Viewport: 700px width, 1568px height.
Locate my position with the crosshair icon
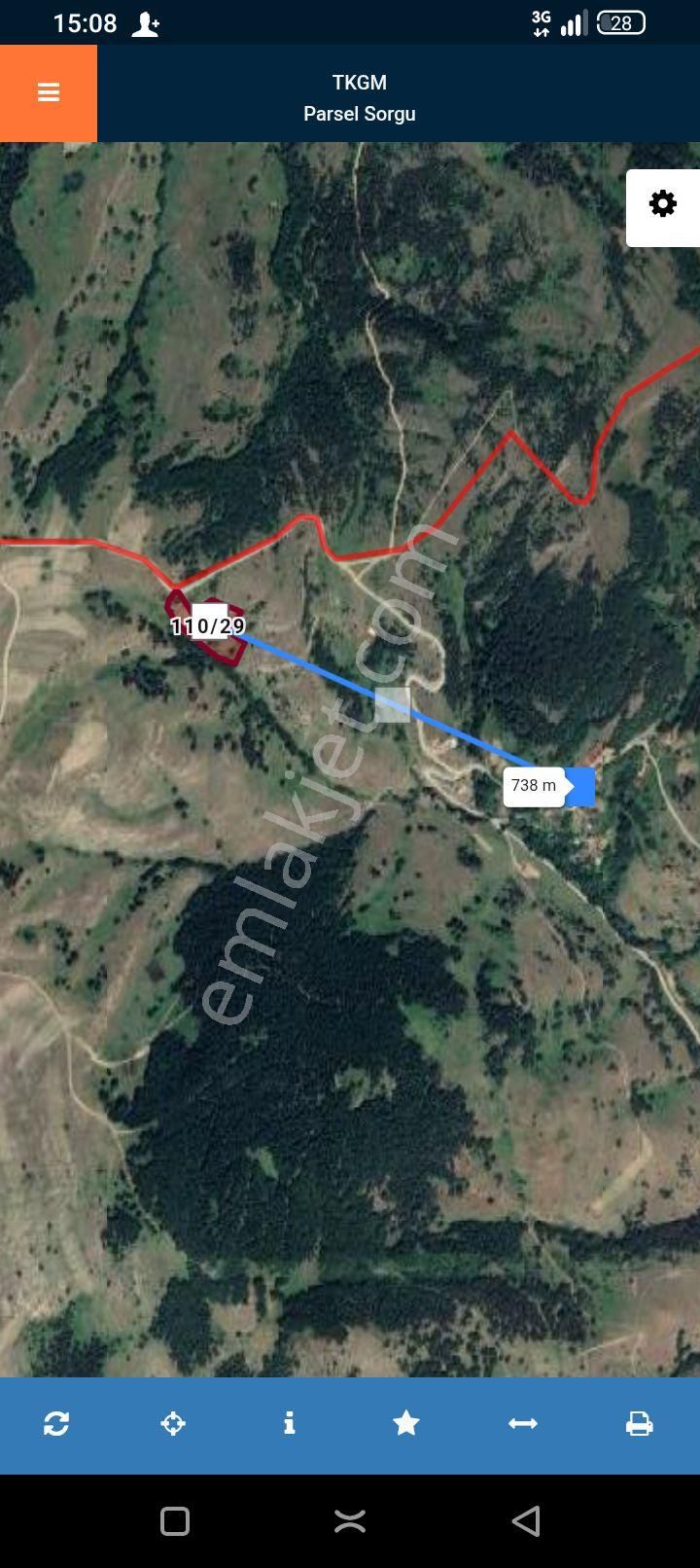[173, 1424]
